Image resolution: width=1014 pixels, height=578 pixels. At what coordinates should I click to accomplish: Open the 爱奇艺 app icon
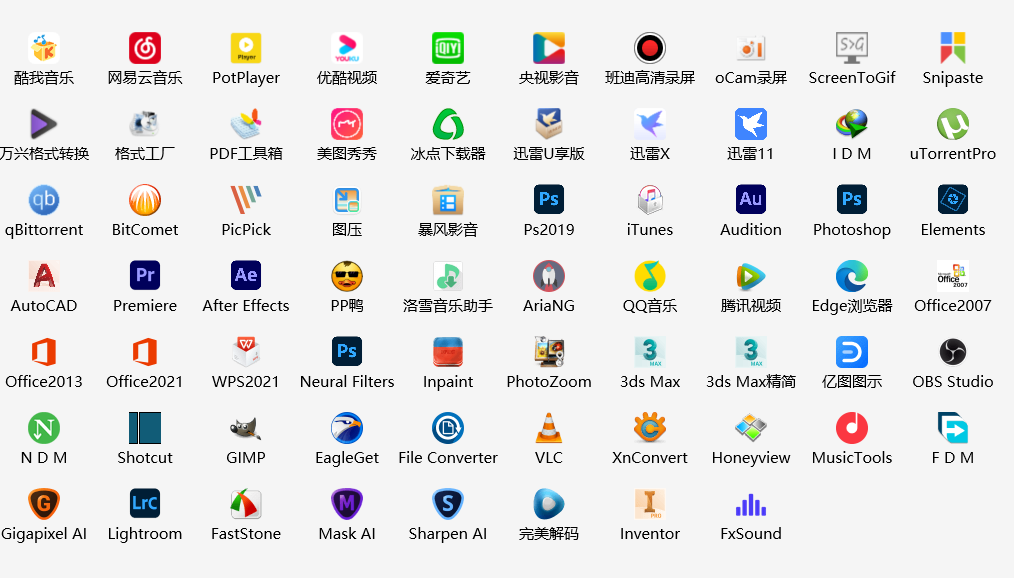point(448,48)
